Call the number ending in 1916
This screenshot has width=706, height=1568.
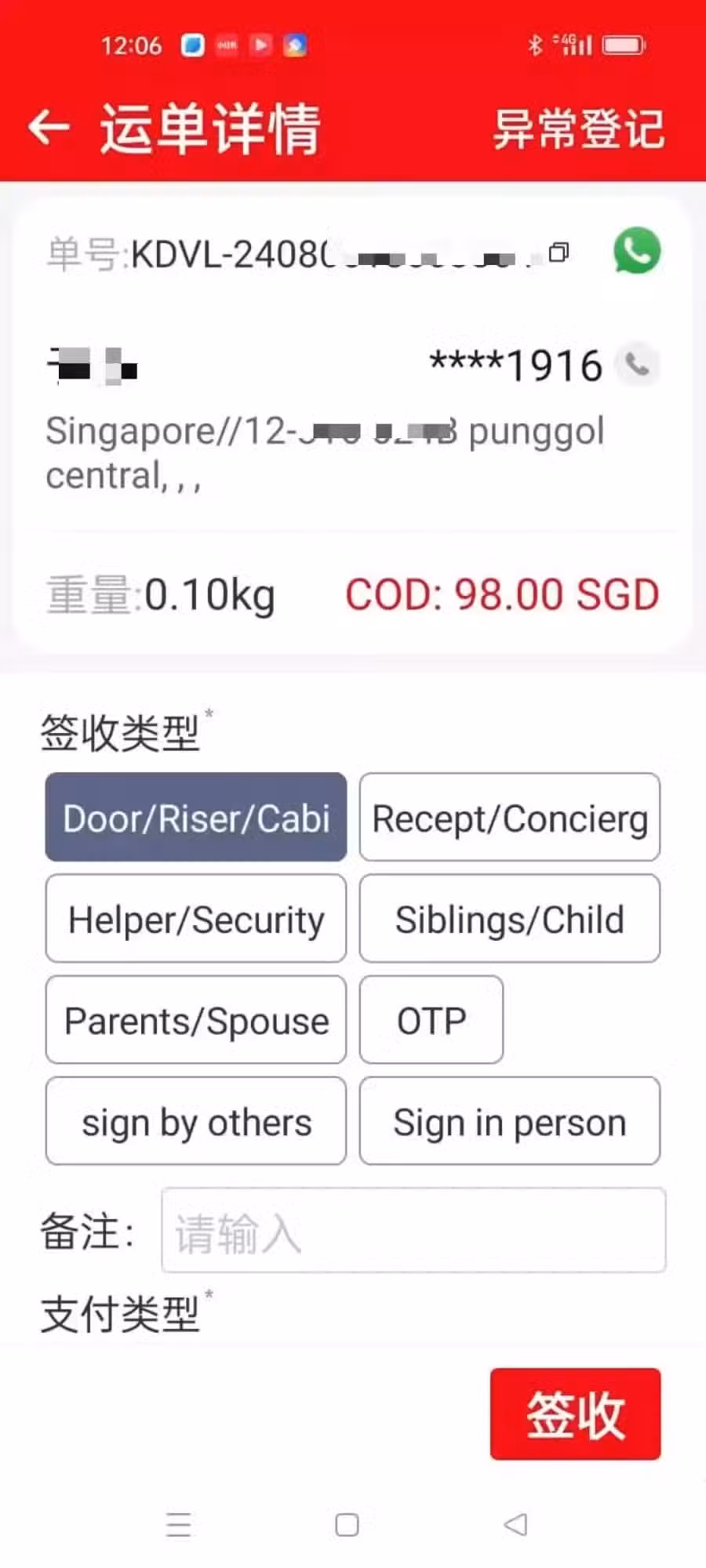click(x=637, y=365)
